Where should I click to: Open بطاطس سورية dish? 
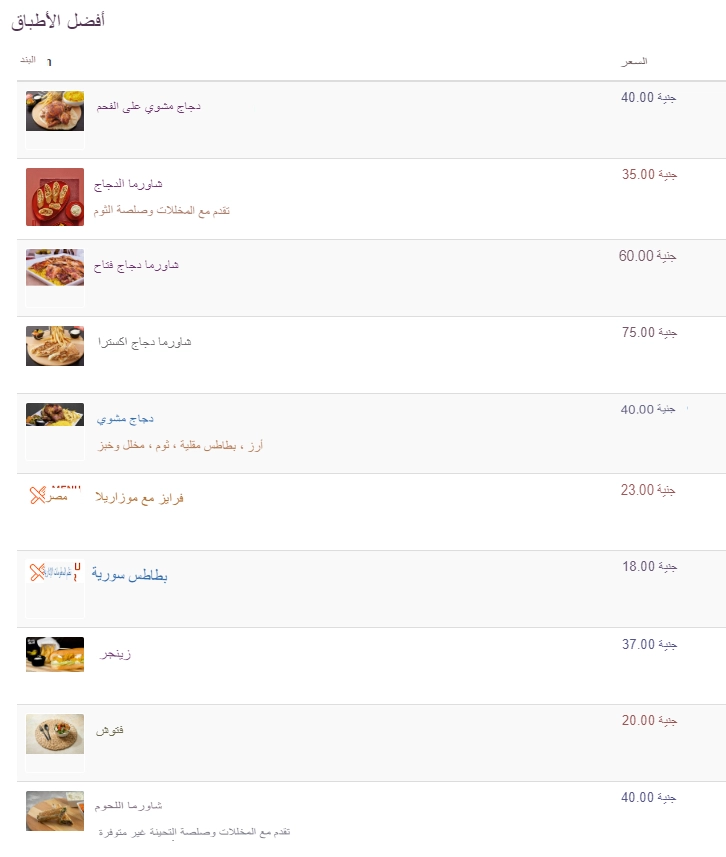(x=130, y=575)
